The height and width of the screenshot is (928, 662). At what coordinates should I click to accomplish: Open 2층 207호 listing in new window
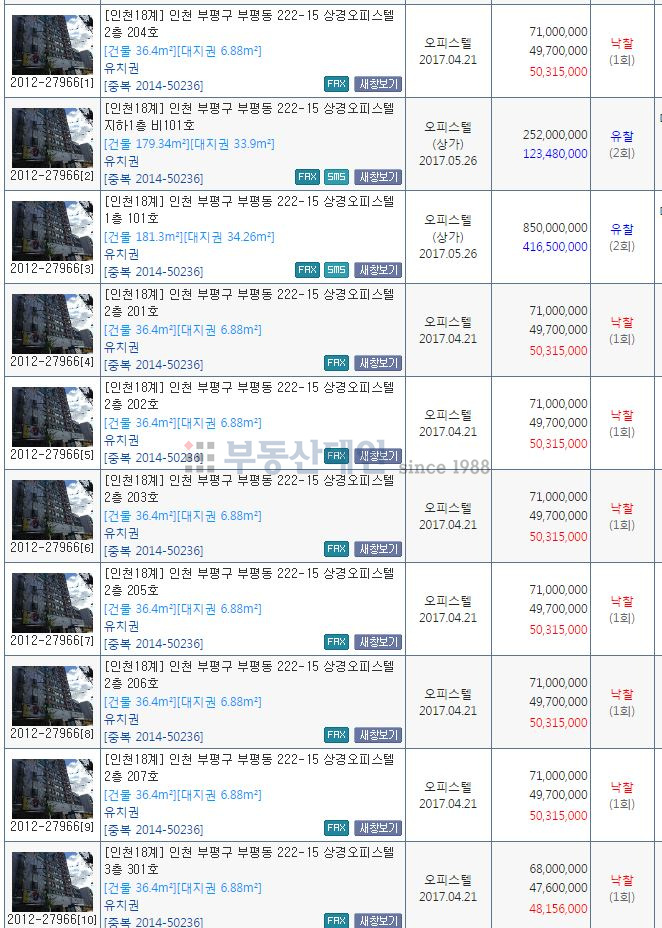click(378, 828)
